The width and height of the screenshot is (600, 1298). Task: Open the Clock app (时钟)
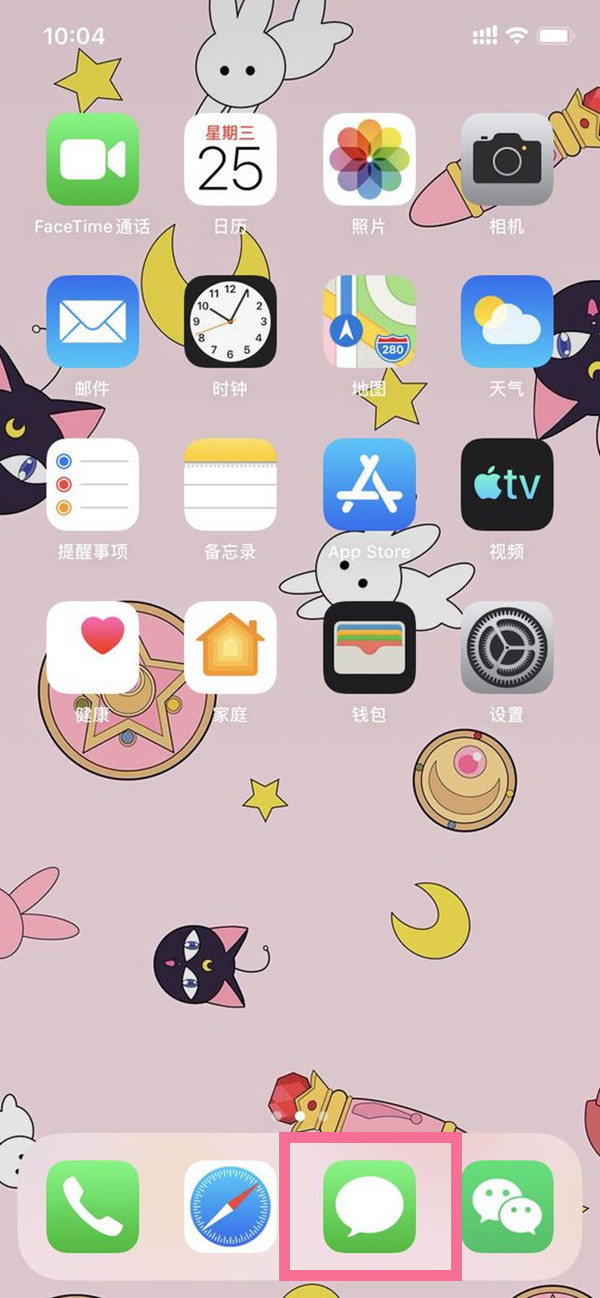pyautogui.click(x=230, y=322)
